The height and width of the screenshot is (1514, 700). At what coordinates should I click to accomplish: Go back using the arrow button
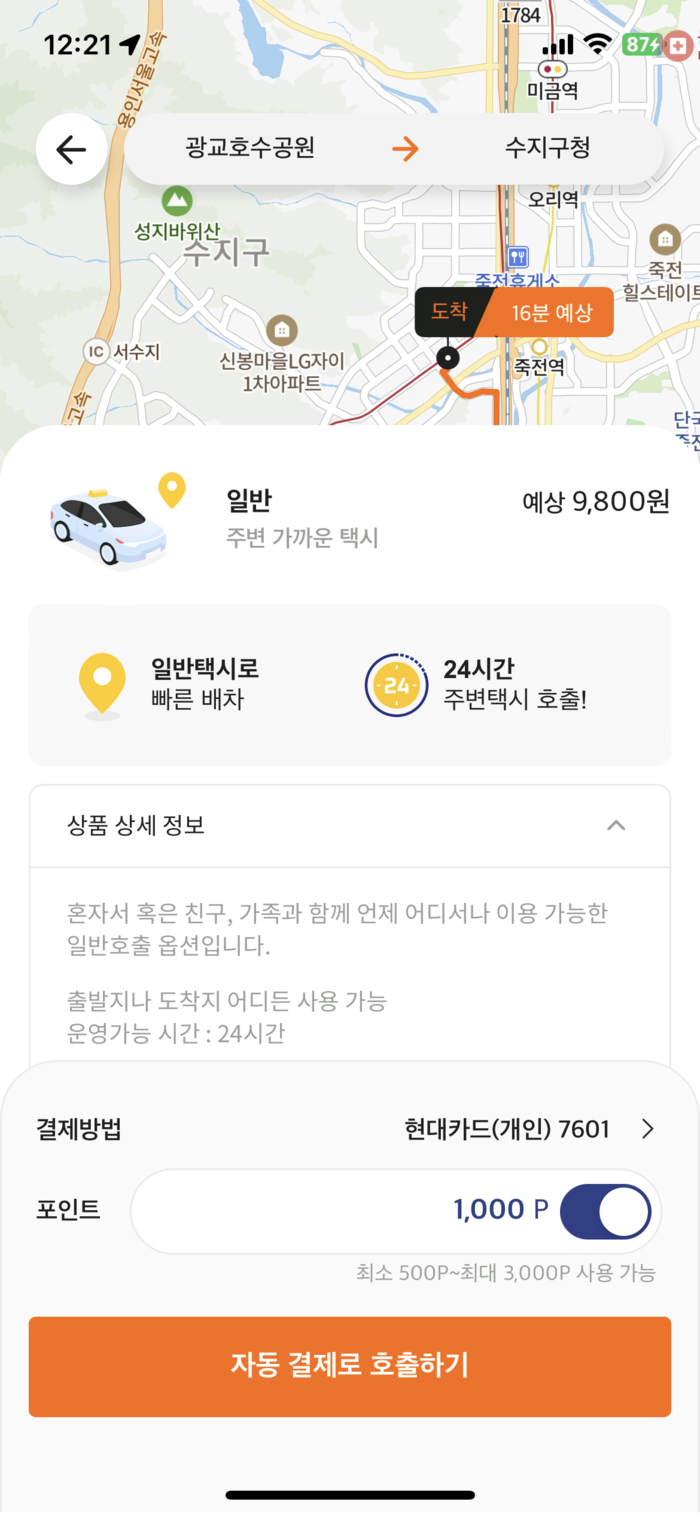(x=71, y=150)
